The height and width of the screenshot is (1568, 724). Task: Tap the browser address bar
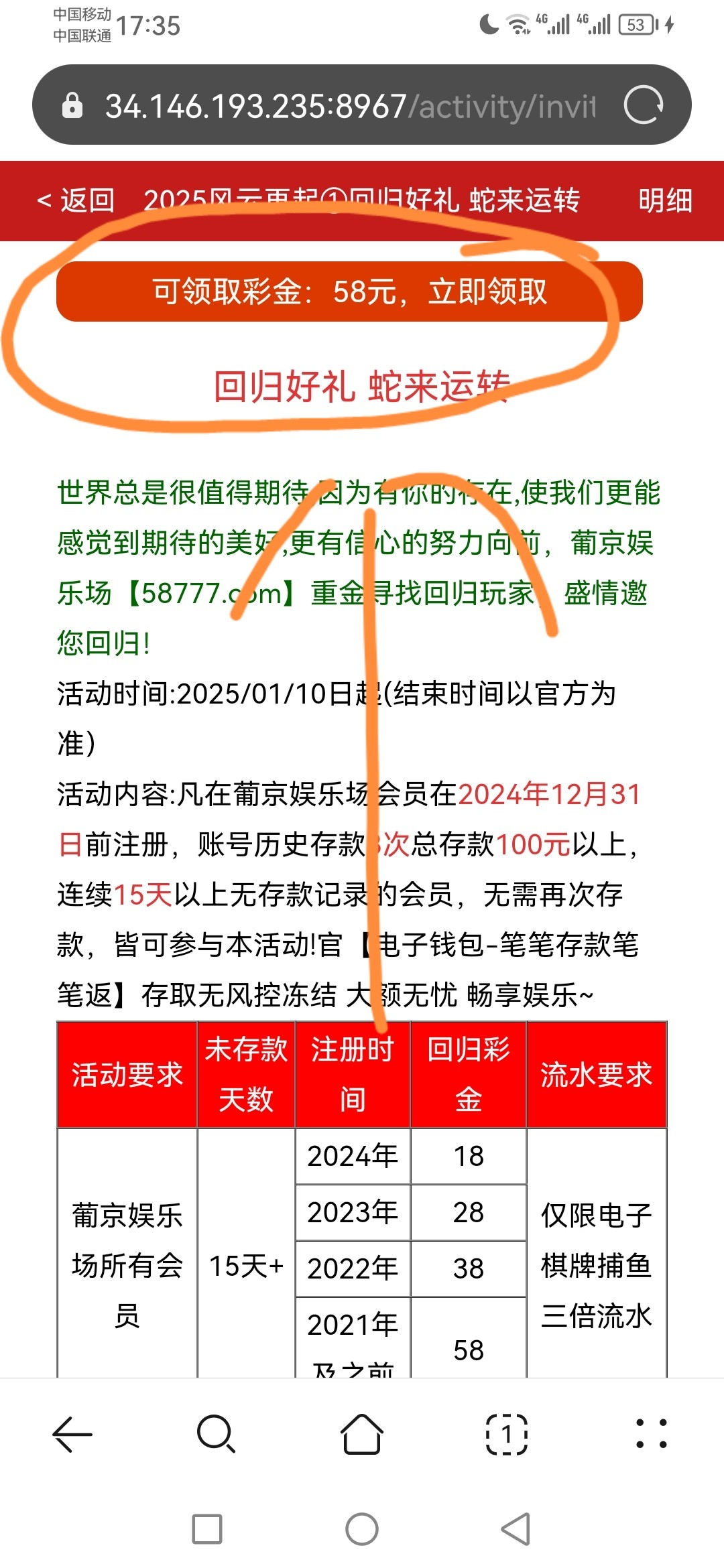click(349, 106)
